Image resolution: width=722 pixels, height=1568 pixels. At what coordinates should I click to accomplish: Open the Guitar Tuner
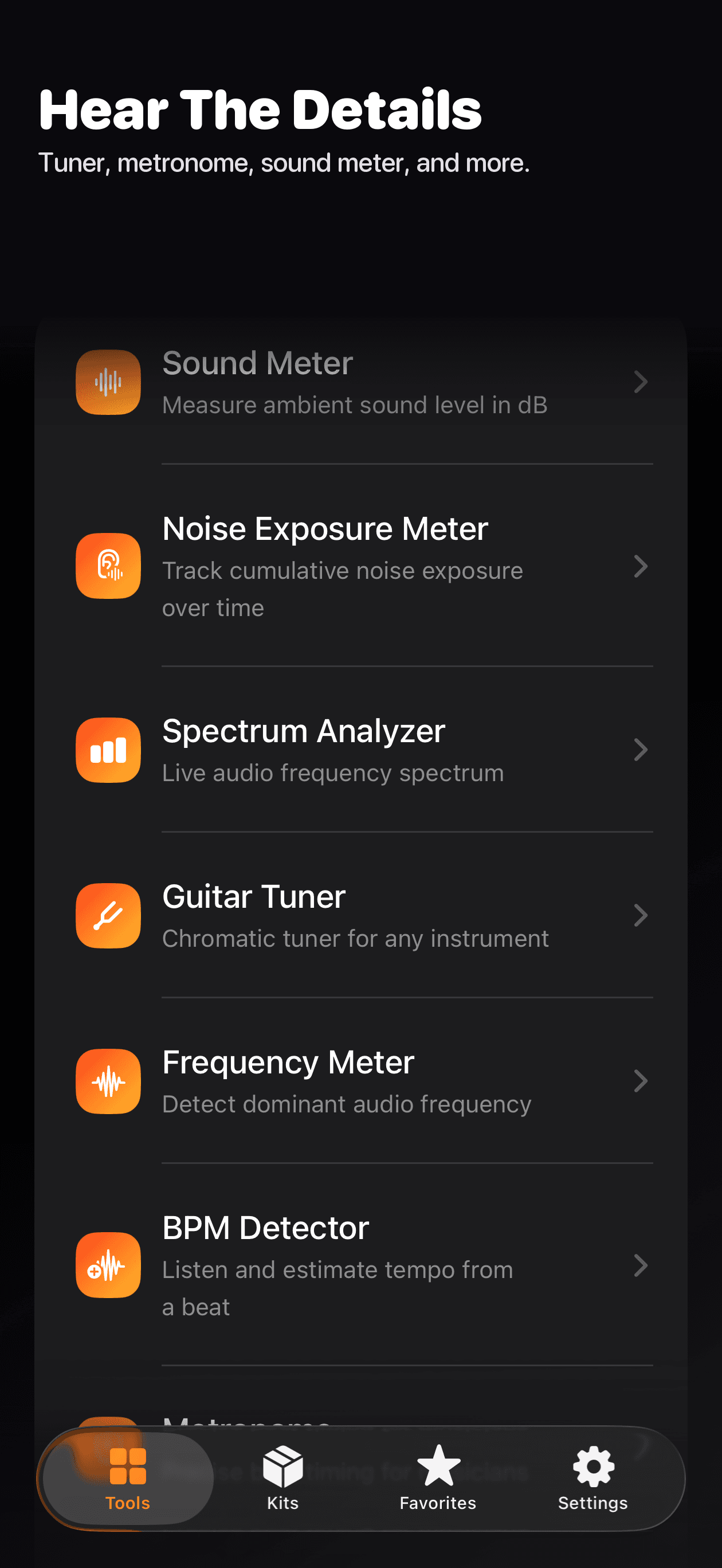pos(362,915)
